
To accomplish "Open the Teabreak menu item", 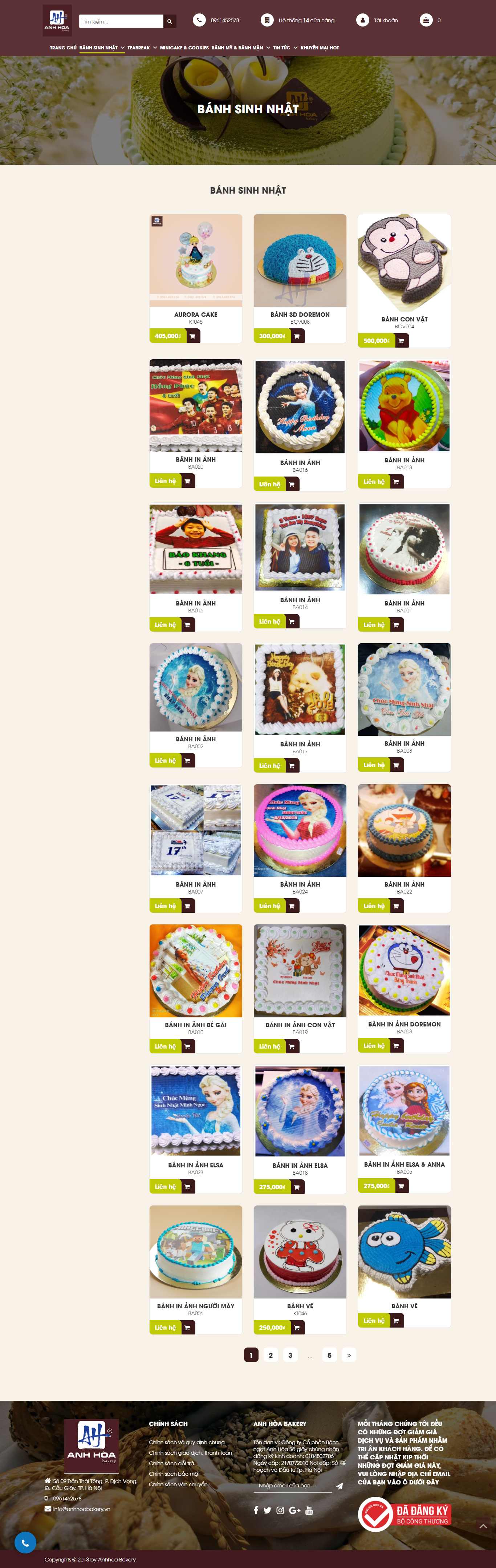I will click(x=139, y=48).
